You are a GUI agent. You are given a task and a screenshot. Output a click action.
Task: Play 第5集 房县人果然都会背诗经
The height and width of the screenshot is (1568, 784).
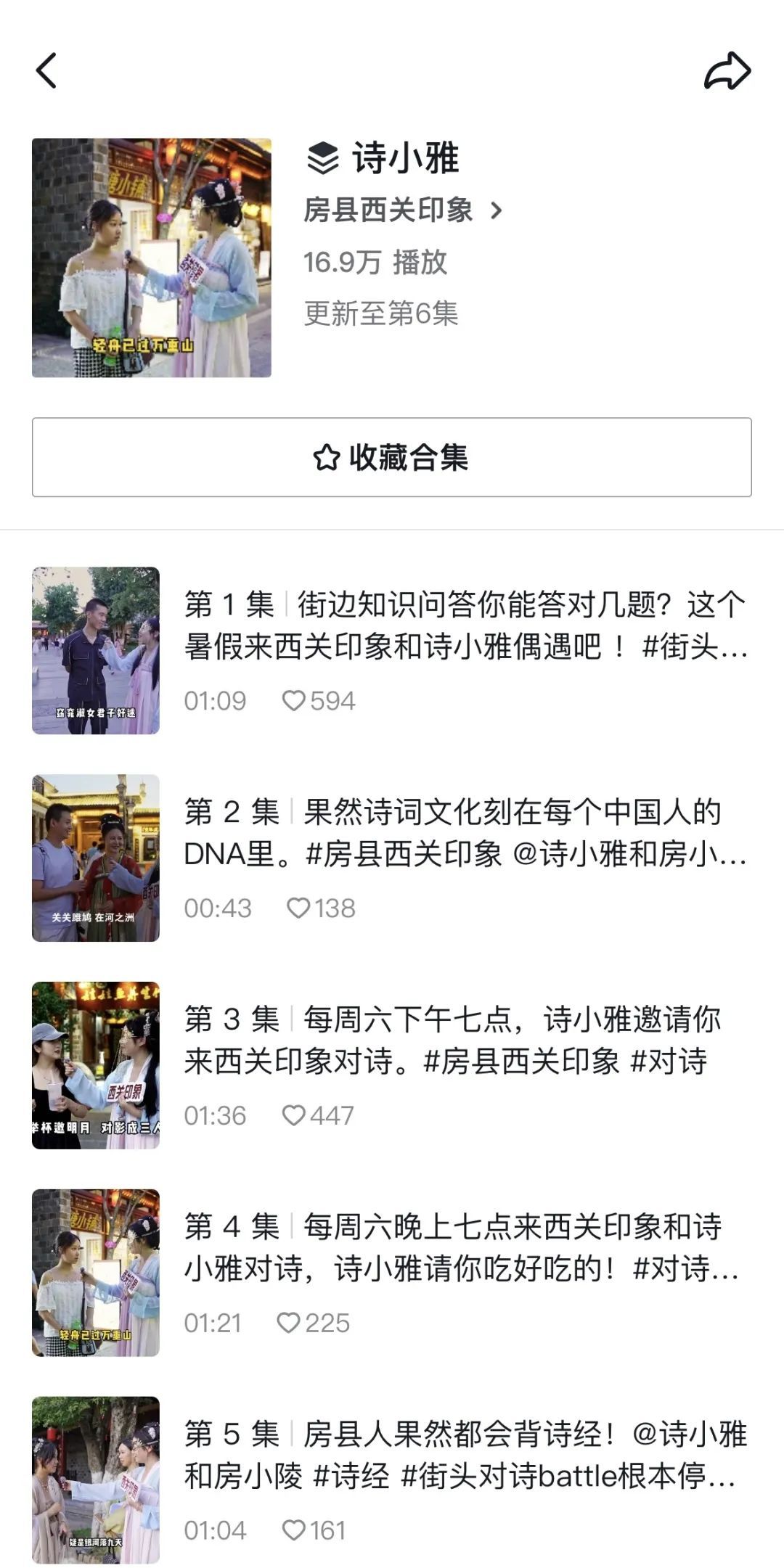tap(465, 1456)
